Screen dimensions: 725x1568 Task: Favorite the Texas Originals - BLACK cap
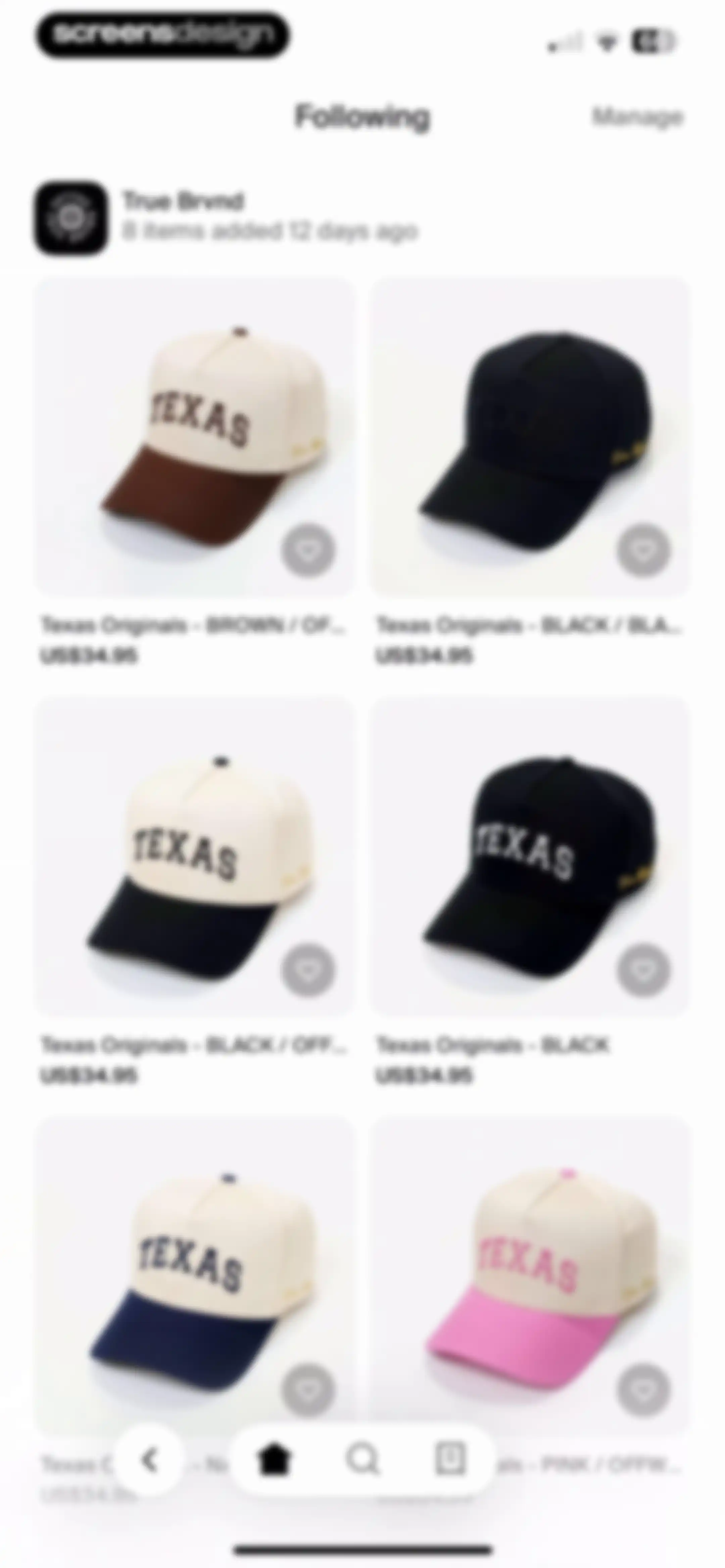point(644,970)
